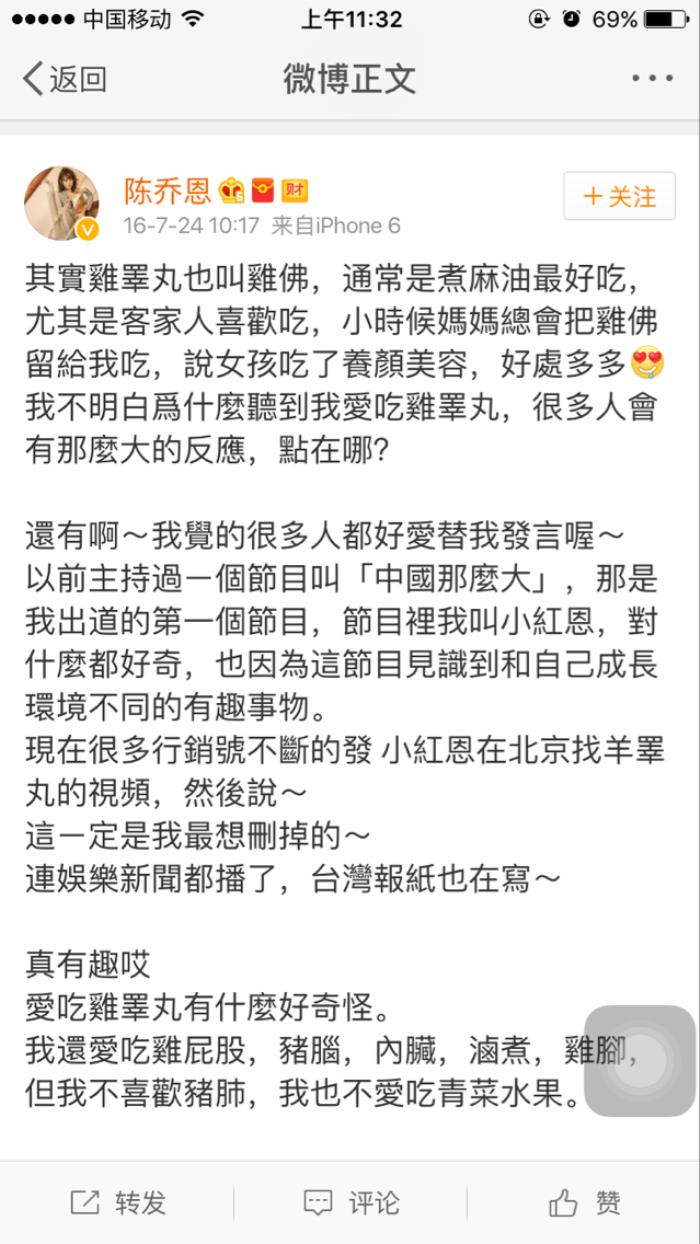Open the three-dot more options menu
Viewport: 700px width, 1244px height.
tap(651, 78)
